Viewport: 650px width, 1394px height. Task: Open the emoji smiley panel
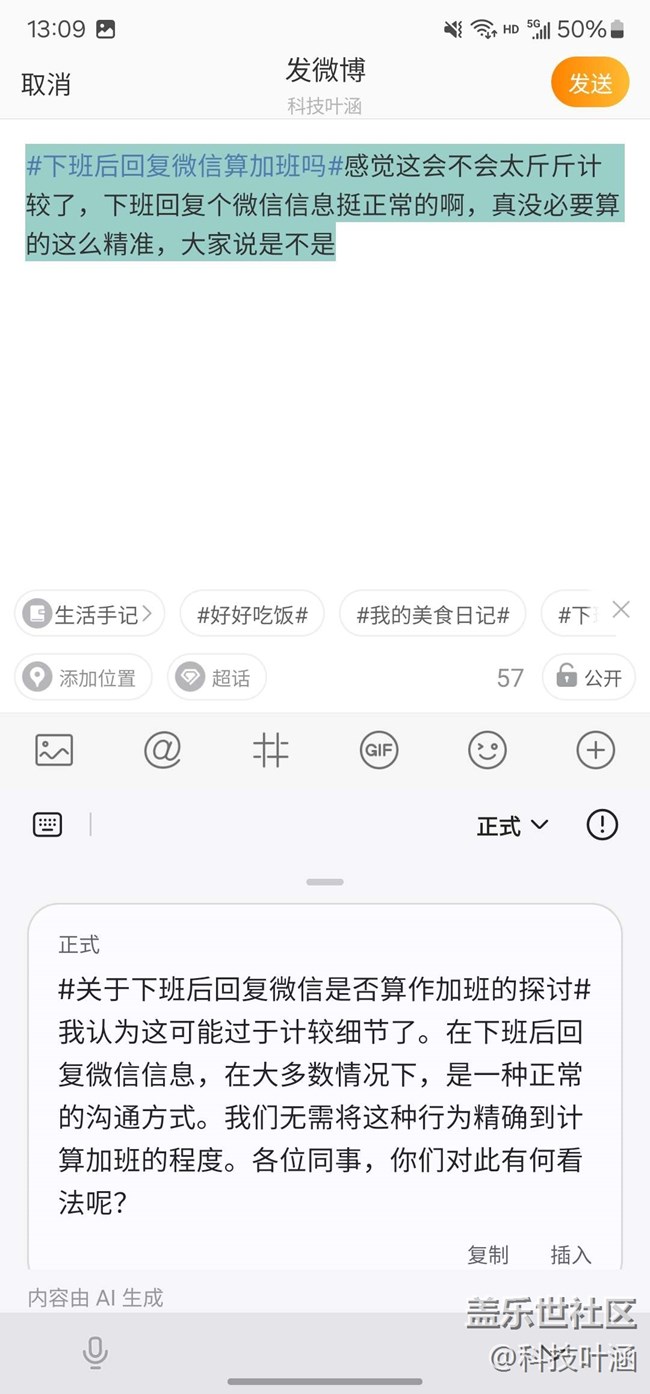(x=487, y=750)
